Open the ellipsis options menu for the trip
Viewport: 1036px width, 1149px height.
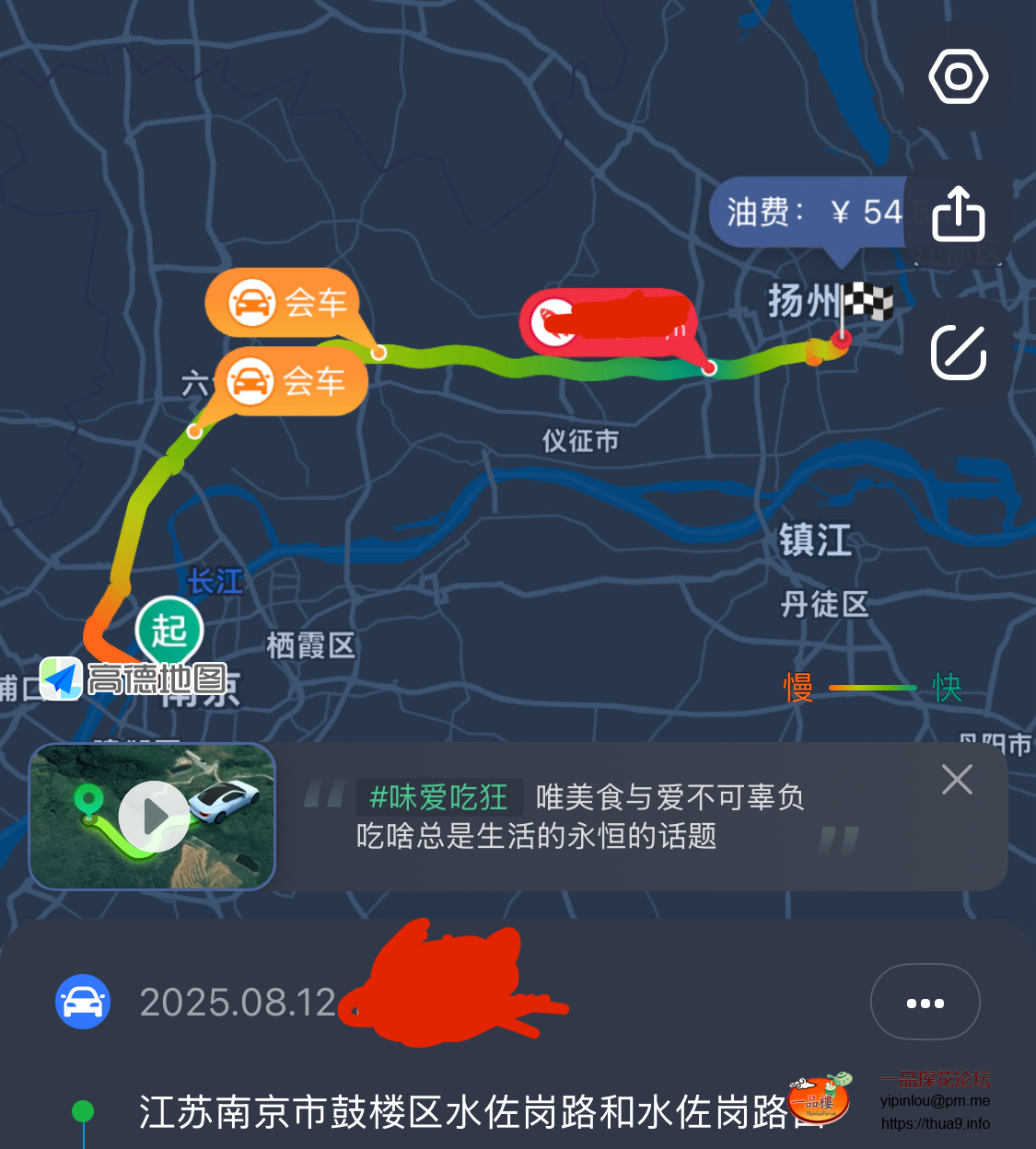925,1003
